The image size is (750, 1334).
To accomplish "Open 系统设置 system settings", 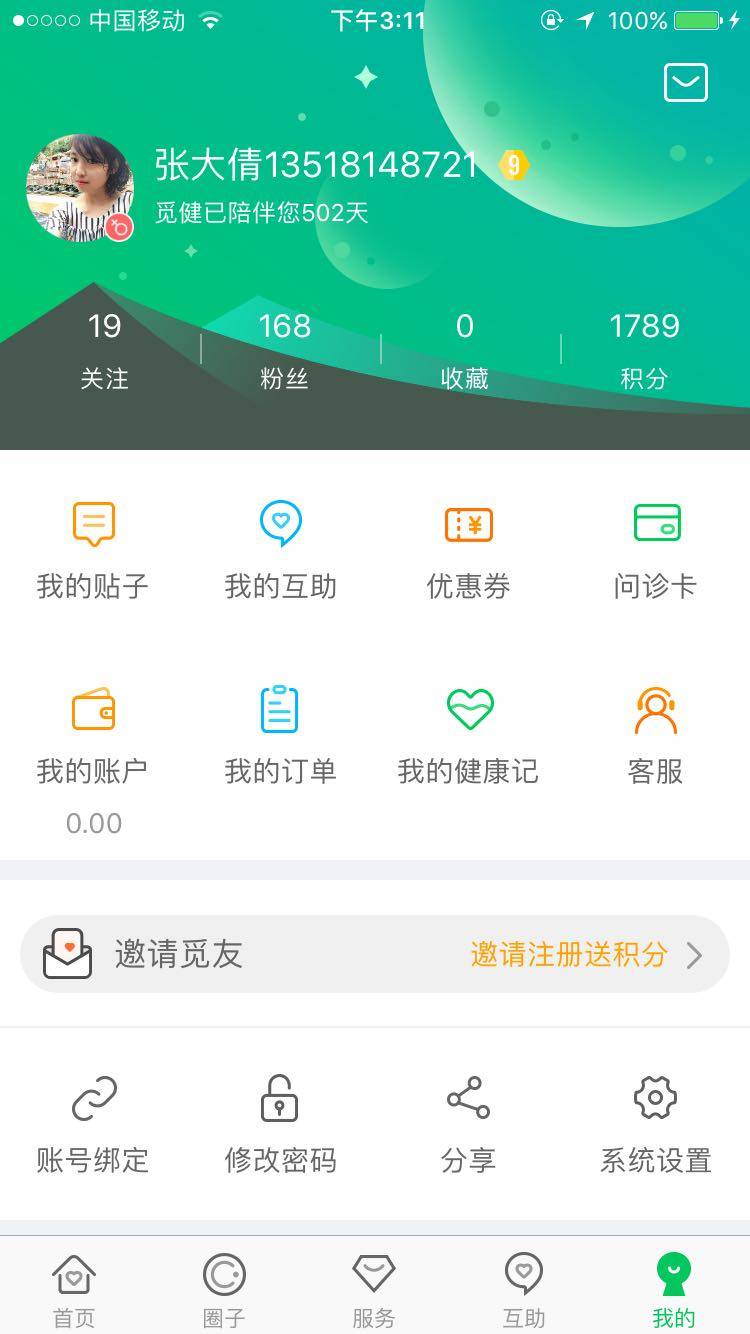I will pos(656,1124).
